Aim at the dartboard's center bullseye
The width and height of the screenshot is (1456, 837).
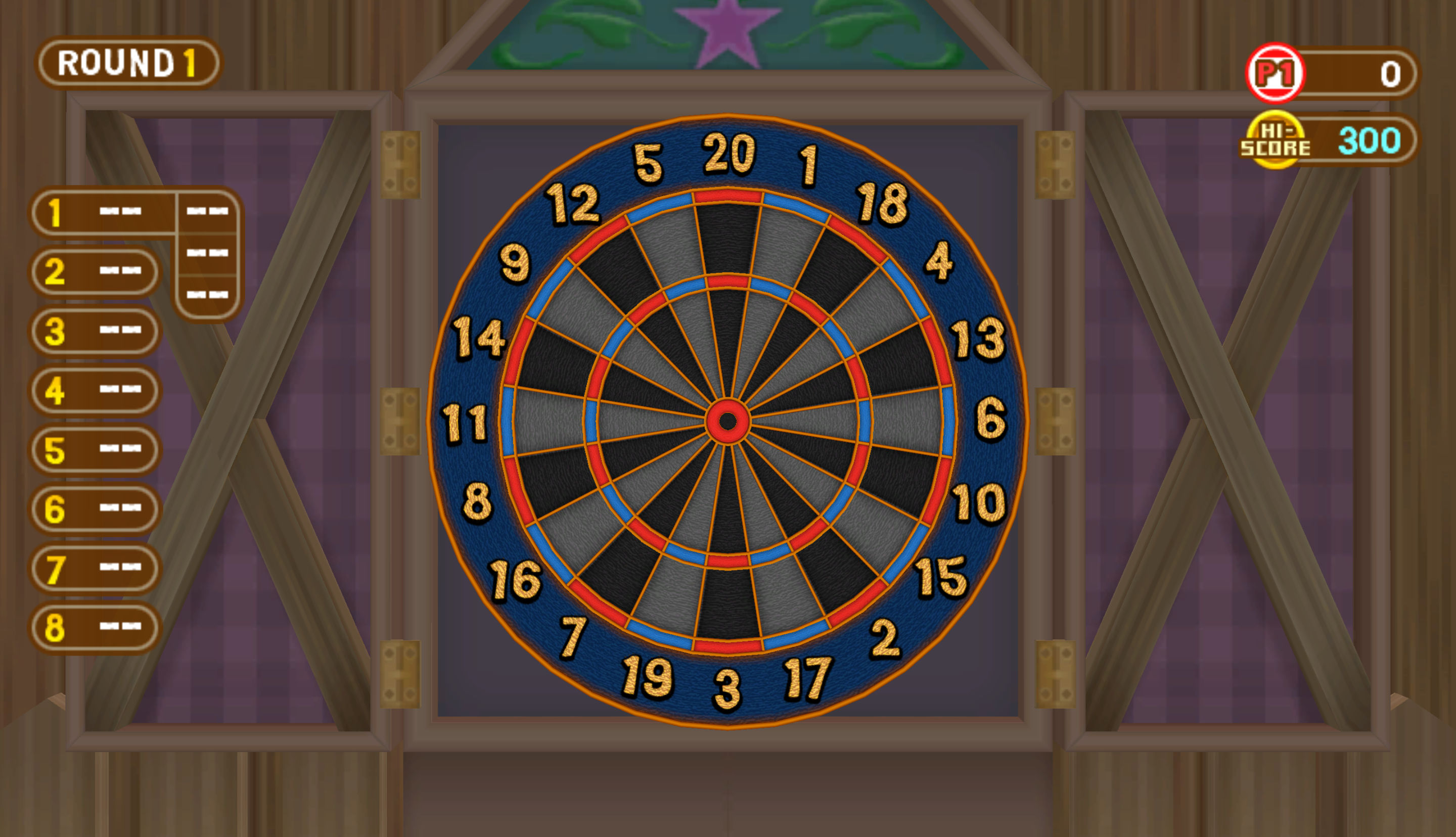pyautogui.click(x=727, y=422)
